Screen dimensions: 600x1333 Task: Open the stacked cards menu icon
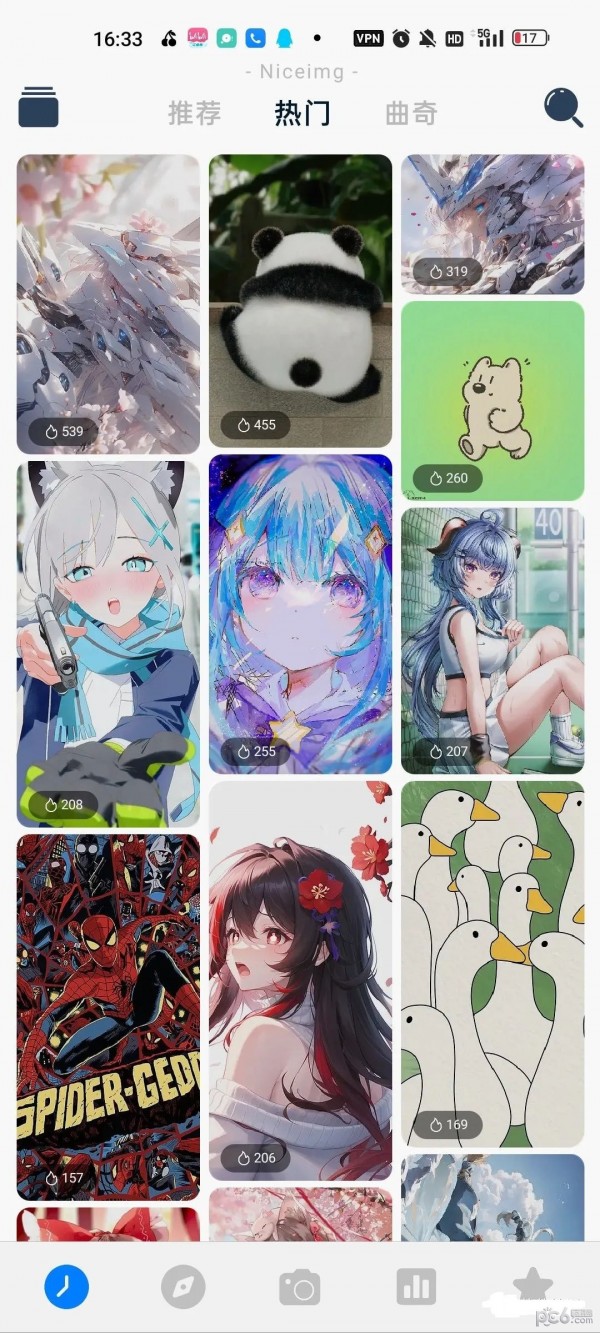pos(38,107)
